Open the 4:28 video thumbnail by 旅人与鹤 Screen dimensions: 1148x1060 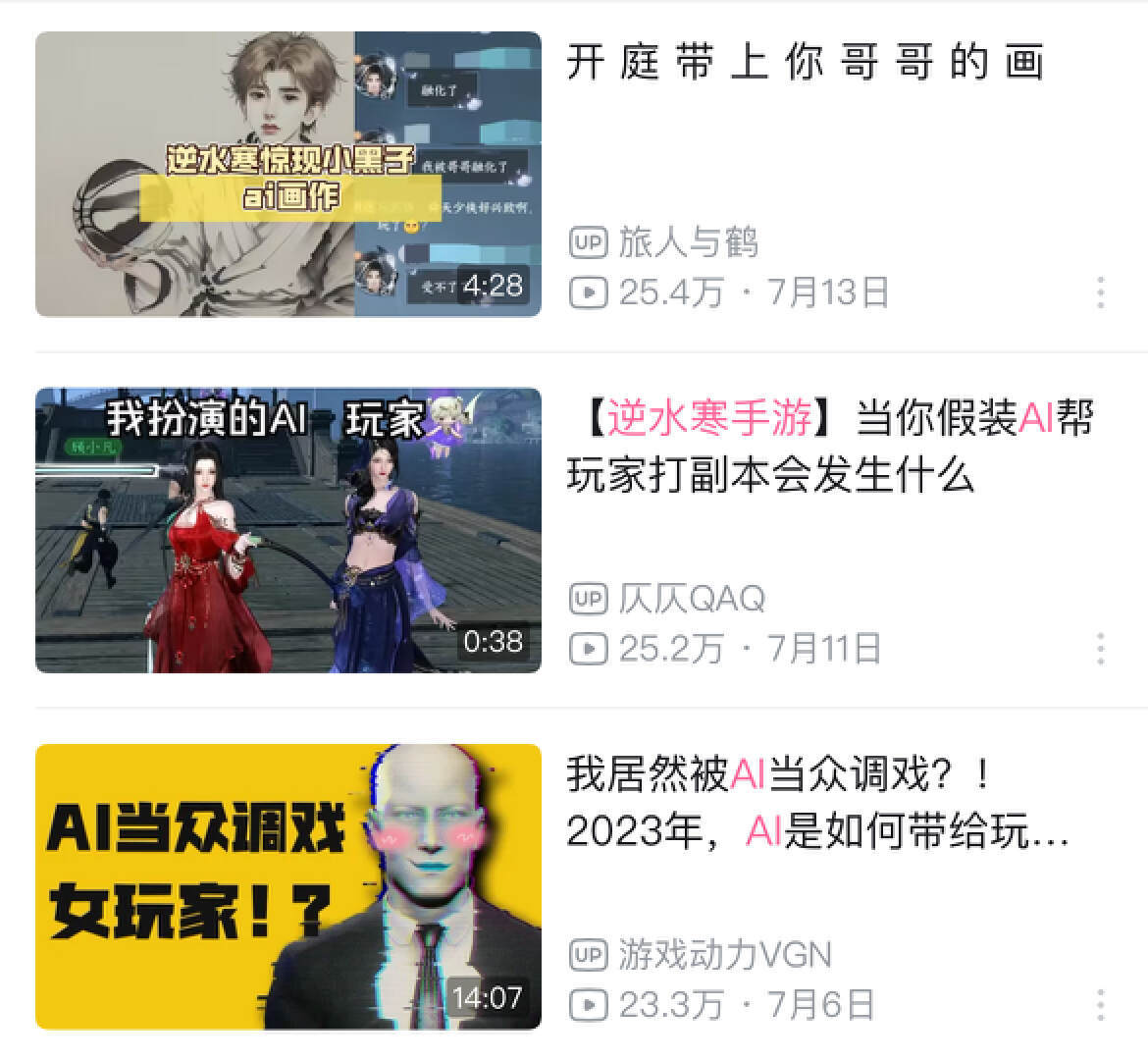pos(287,174)
